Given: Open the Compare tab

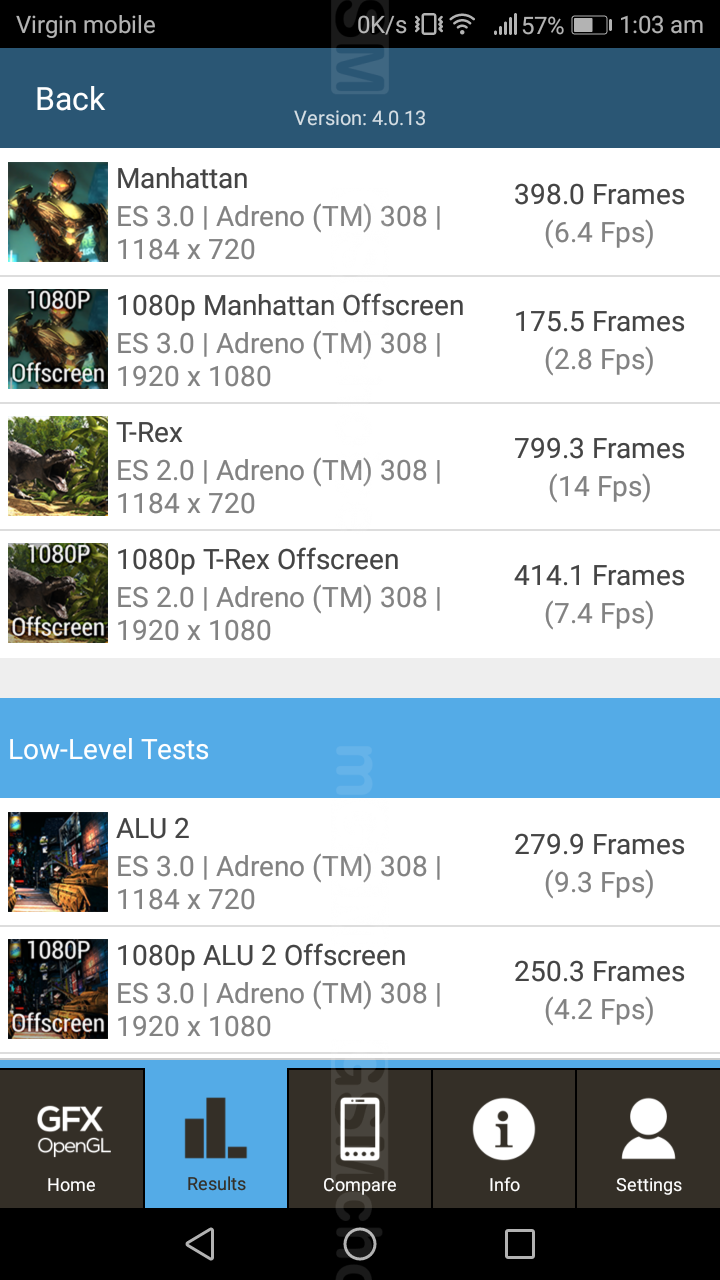Looking at the screenshot, I should coord(360,1138).
